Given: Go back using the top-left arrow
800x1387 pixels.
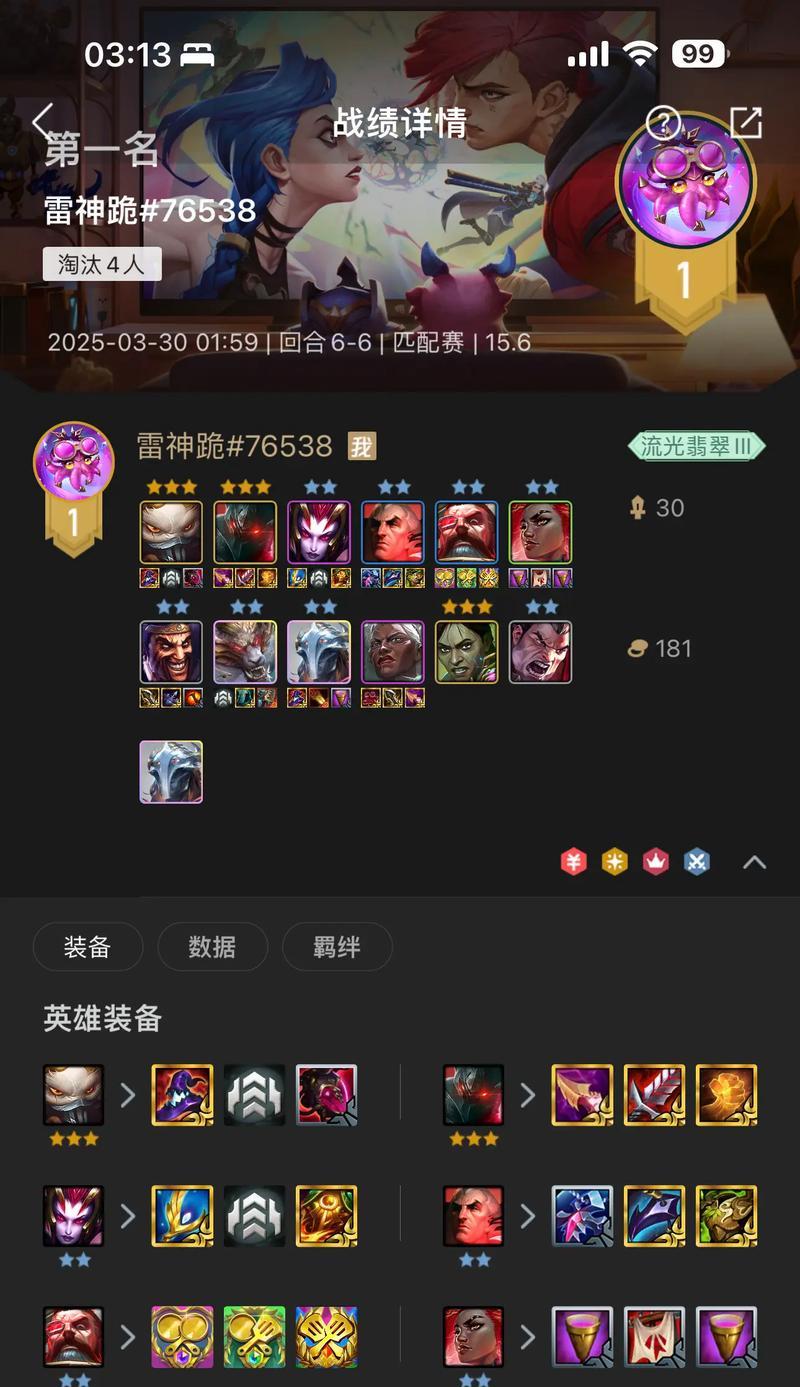Looking at the screenshot, I should click(x=42, y=122).
